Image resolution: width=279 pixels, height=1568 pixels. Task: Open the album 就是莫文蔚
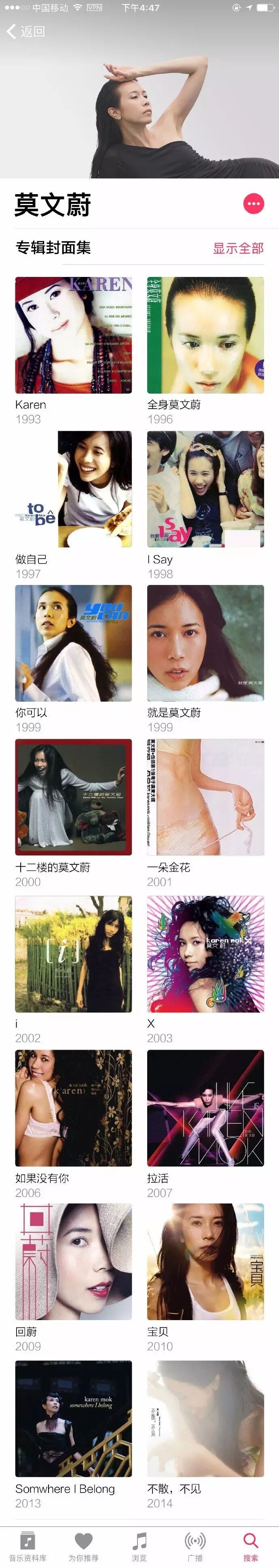coord(205,643)
